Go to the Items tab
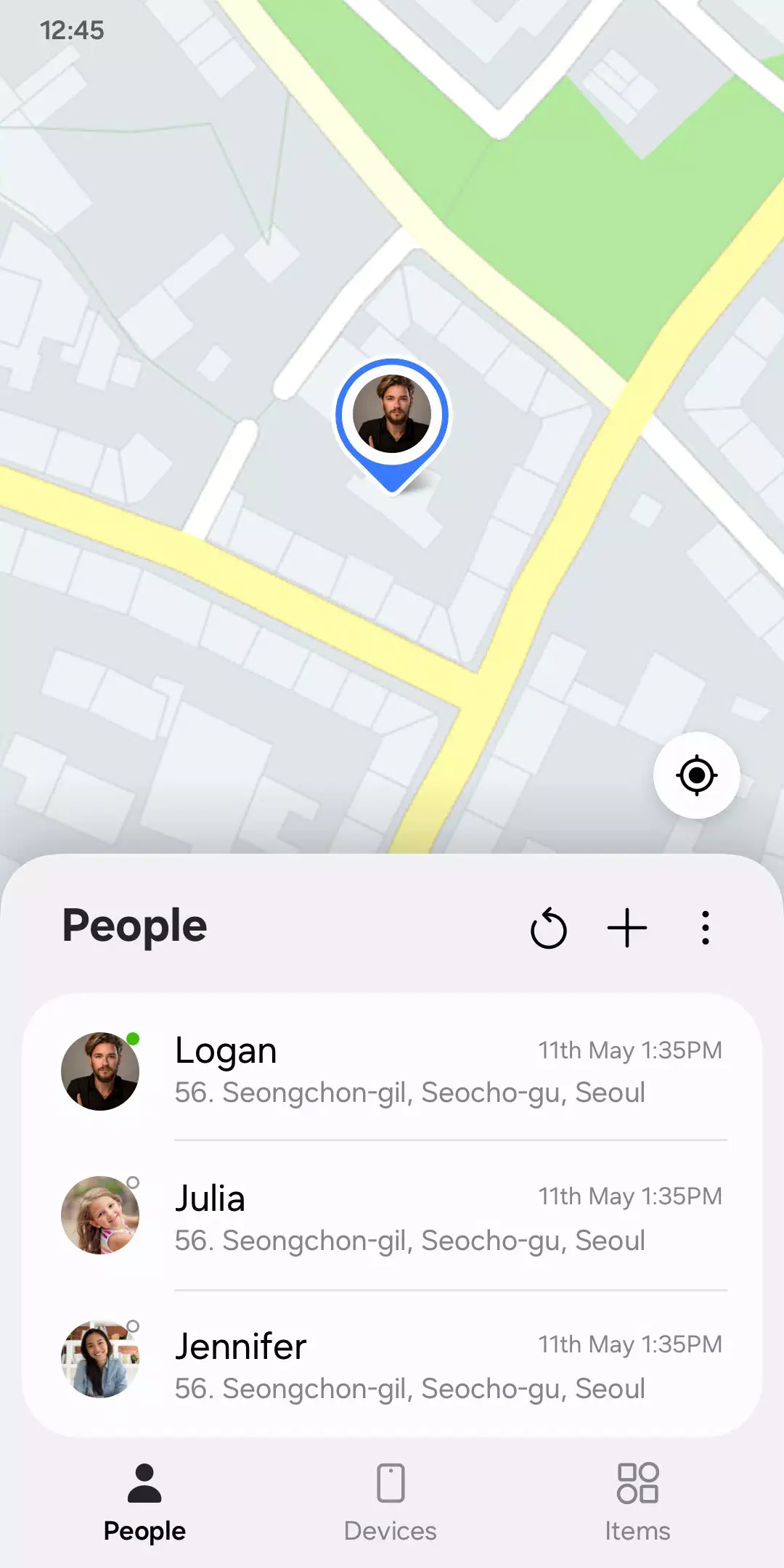784x1568 pixels. (x=637, y=1501)
